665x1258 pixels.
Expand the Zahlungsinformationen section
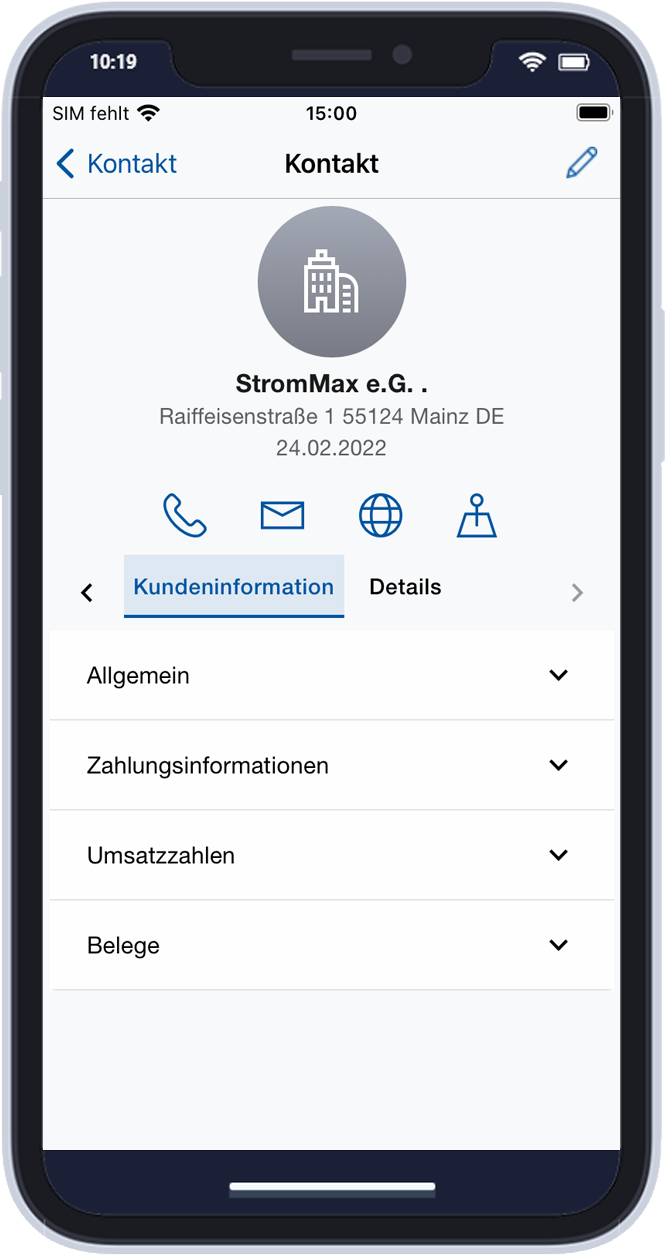pyautogui.click(x=332, y=766)
